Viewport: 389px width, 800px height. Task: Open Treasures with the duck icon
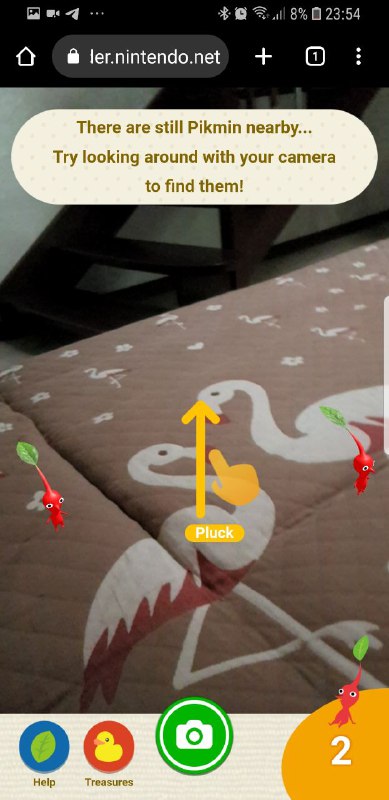[109, 747]
